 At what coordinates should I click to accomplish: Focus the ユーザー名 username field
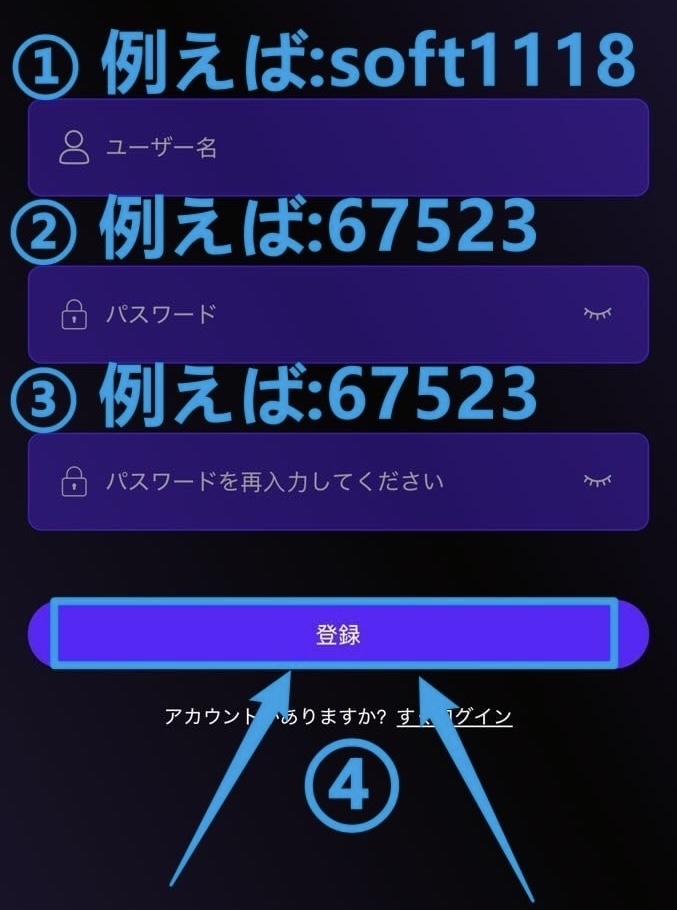tap(338, 148)
